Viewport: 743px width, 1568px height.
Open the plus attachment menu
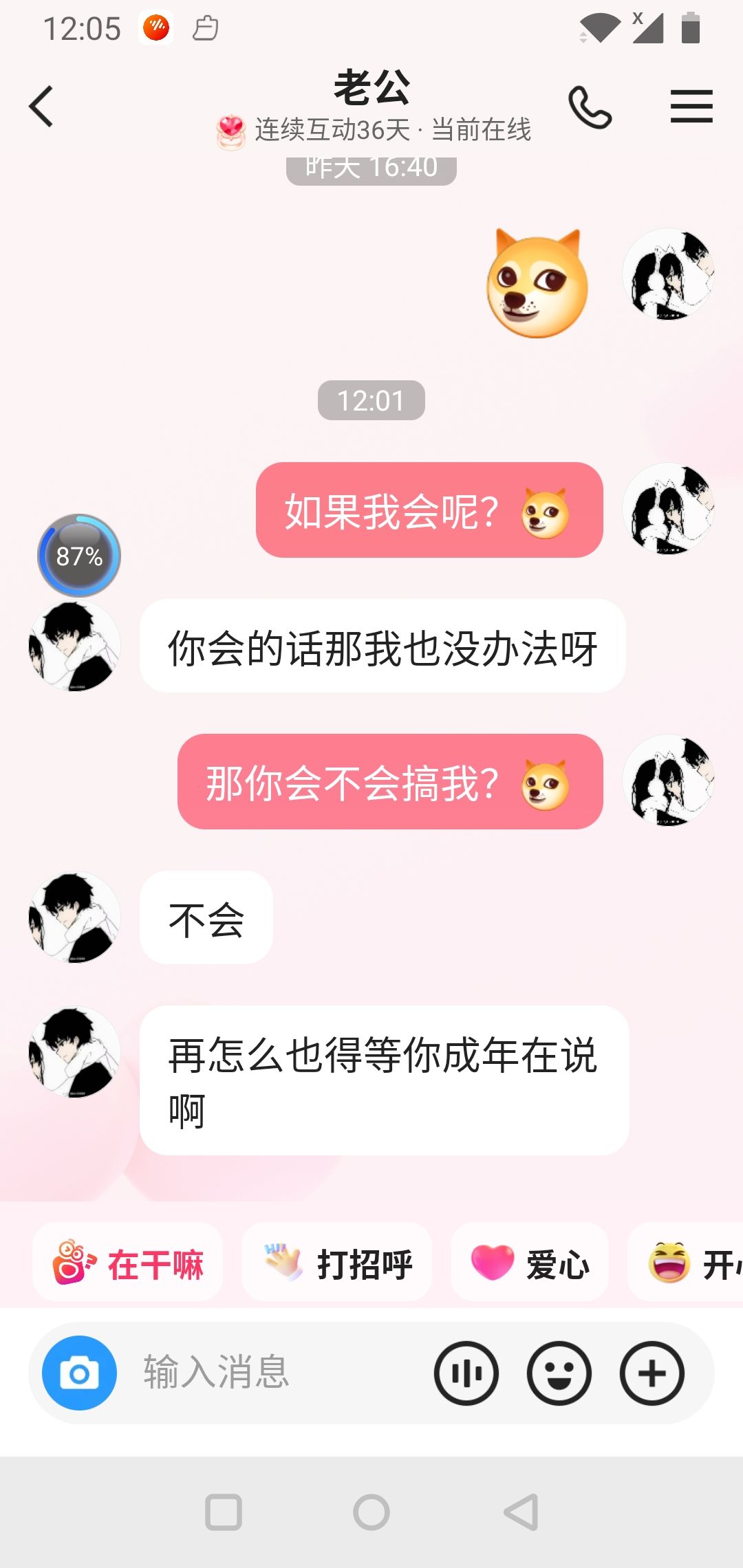[652, 1373]
